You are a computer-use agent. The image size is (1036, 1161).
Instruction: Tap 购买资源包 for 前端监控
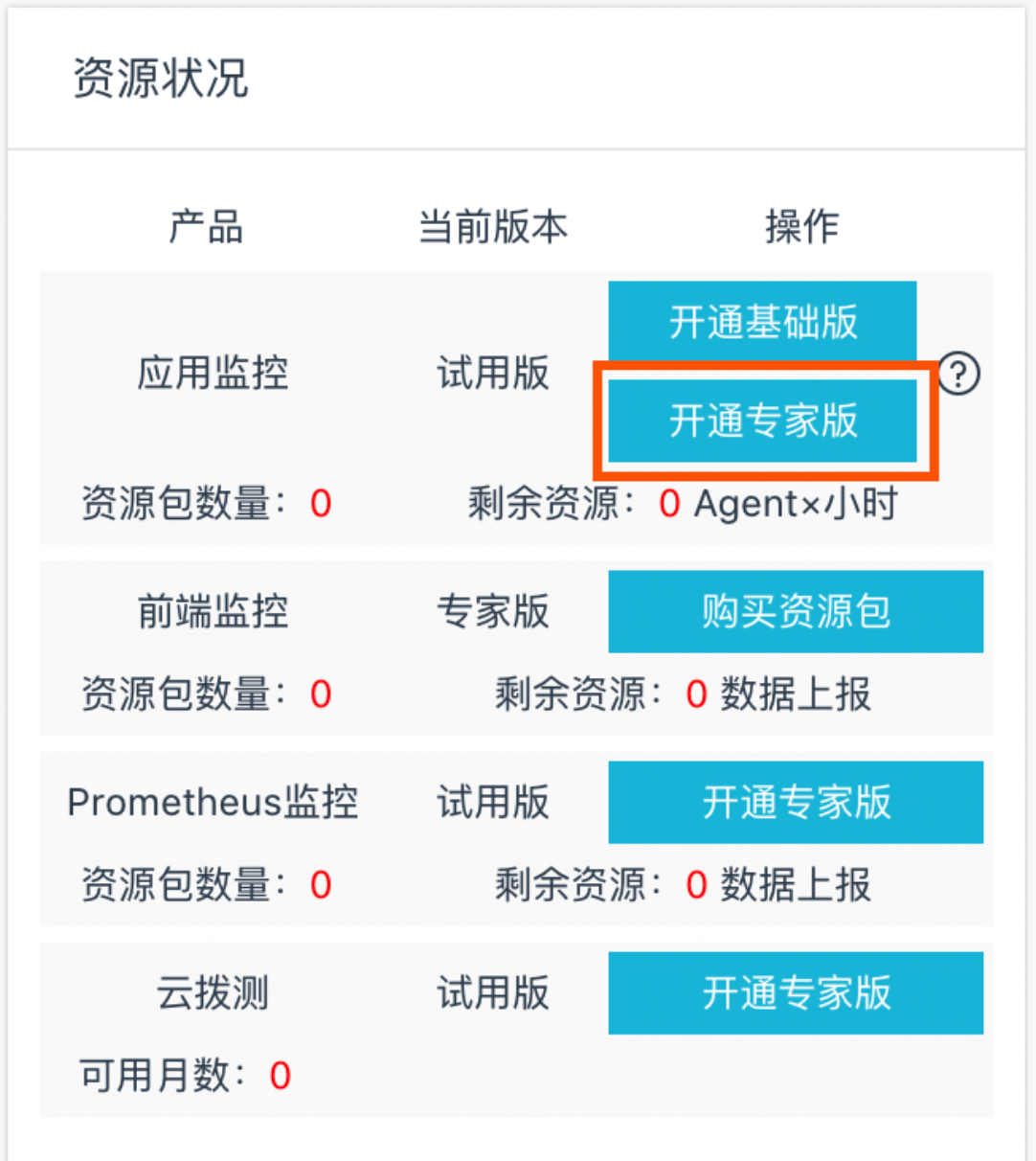point(796,611)
